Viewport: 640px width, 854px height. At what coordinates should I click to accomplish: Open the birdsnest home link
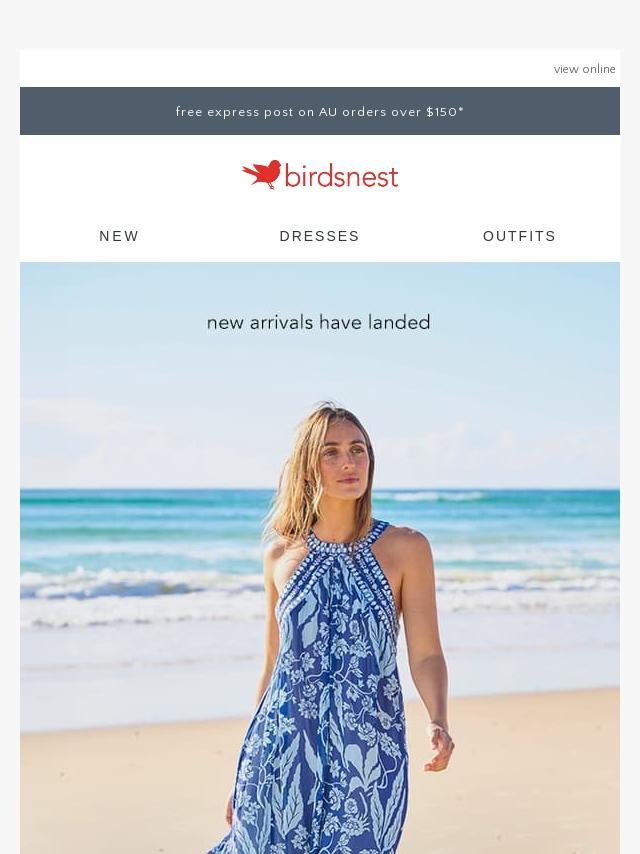320,175
